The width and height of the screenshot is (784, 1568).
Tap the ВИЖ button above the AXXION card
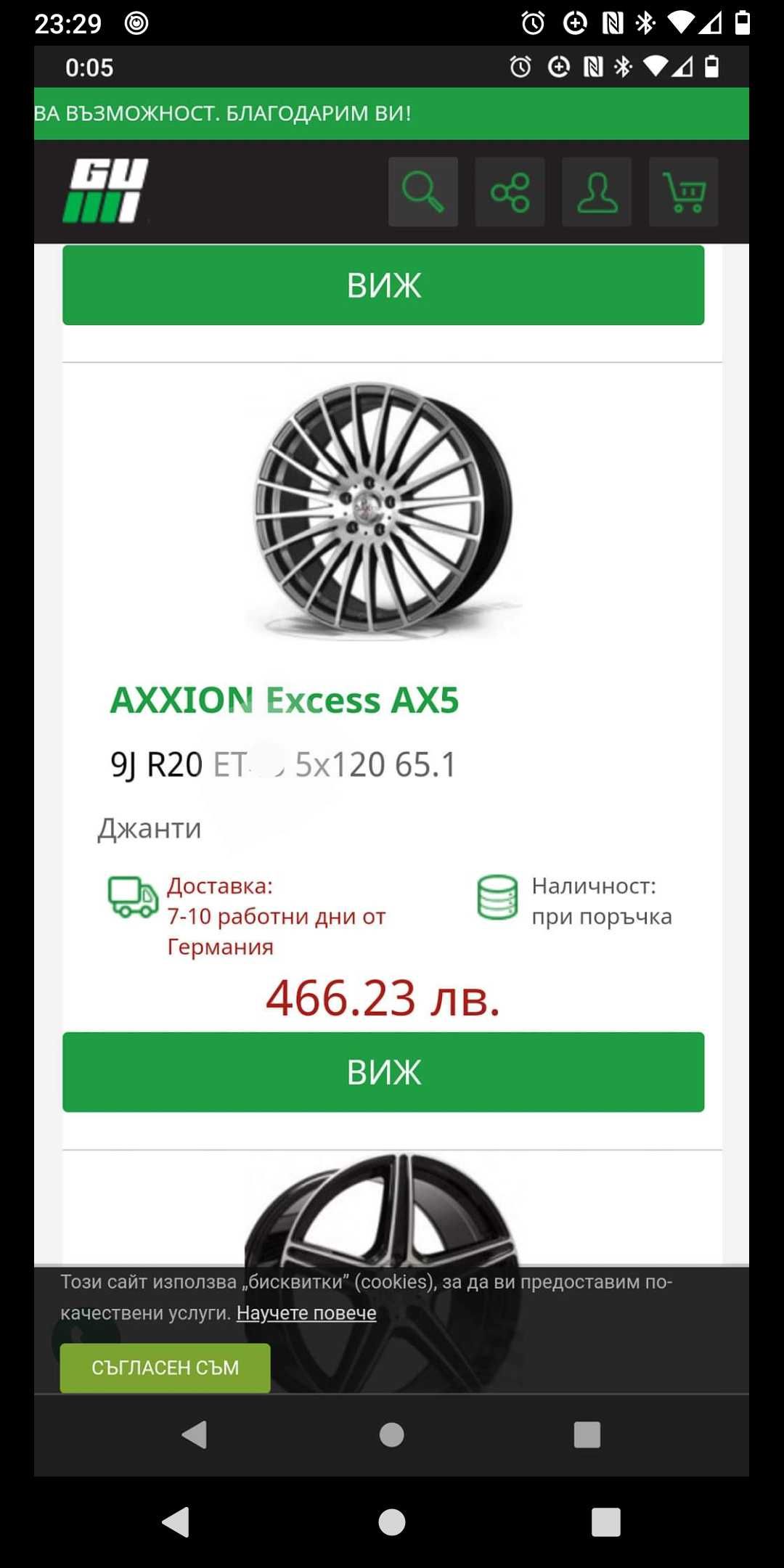(383, 285)
